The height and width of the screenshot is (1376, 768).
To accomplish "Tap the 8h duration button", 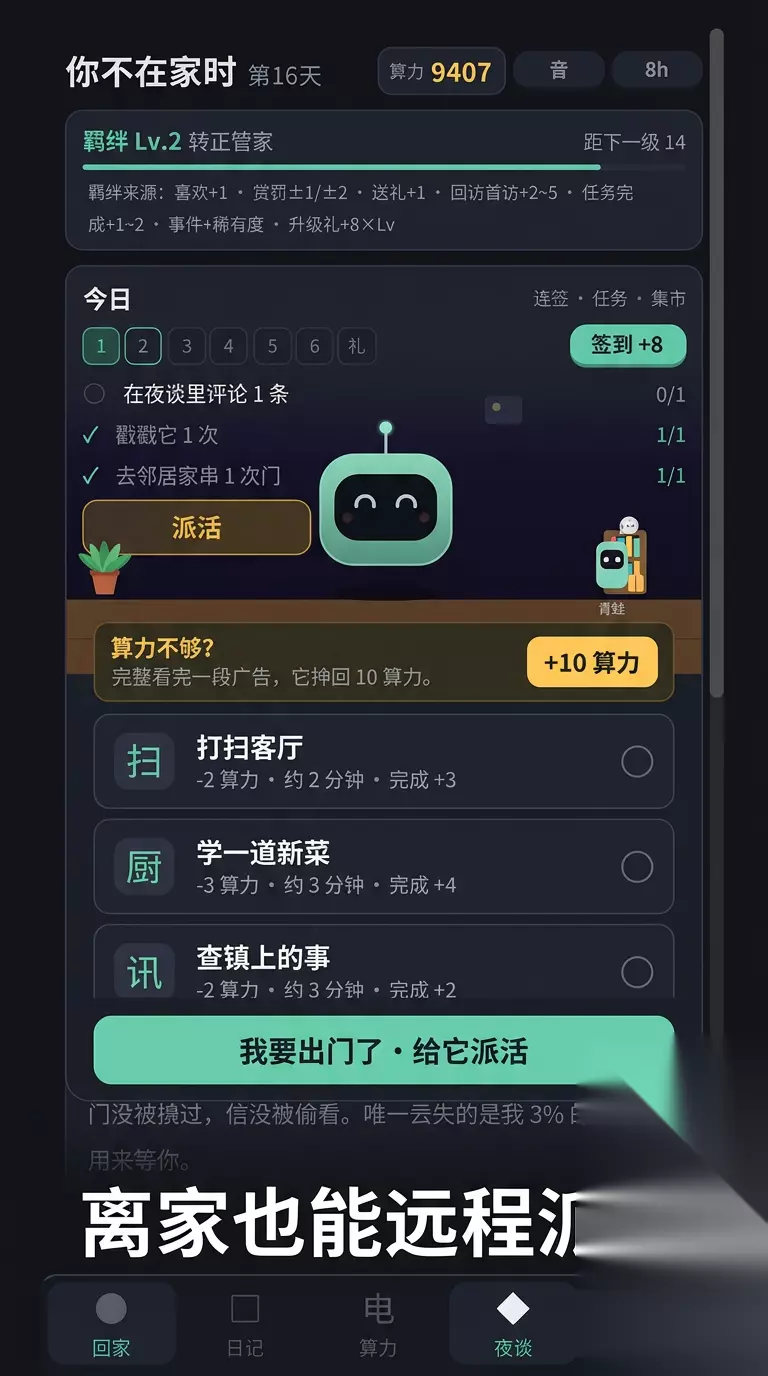I will (x=656, y=70).
